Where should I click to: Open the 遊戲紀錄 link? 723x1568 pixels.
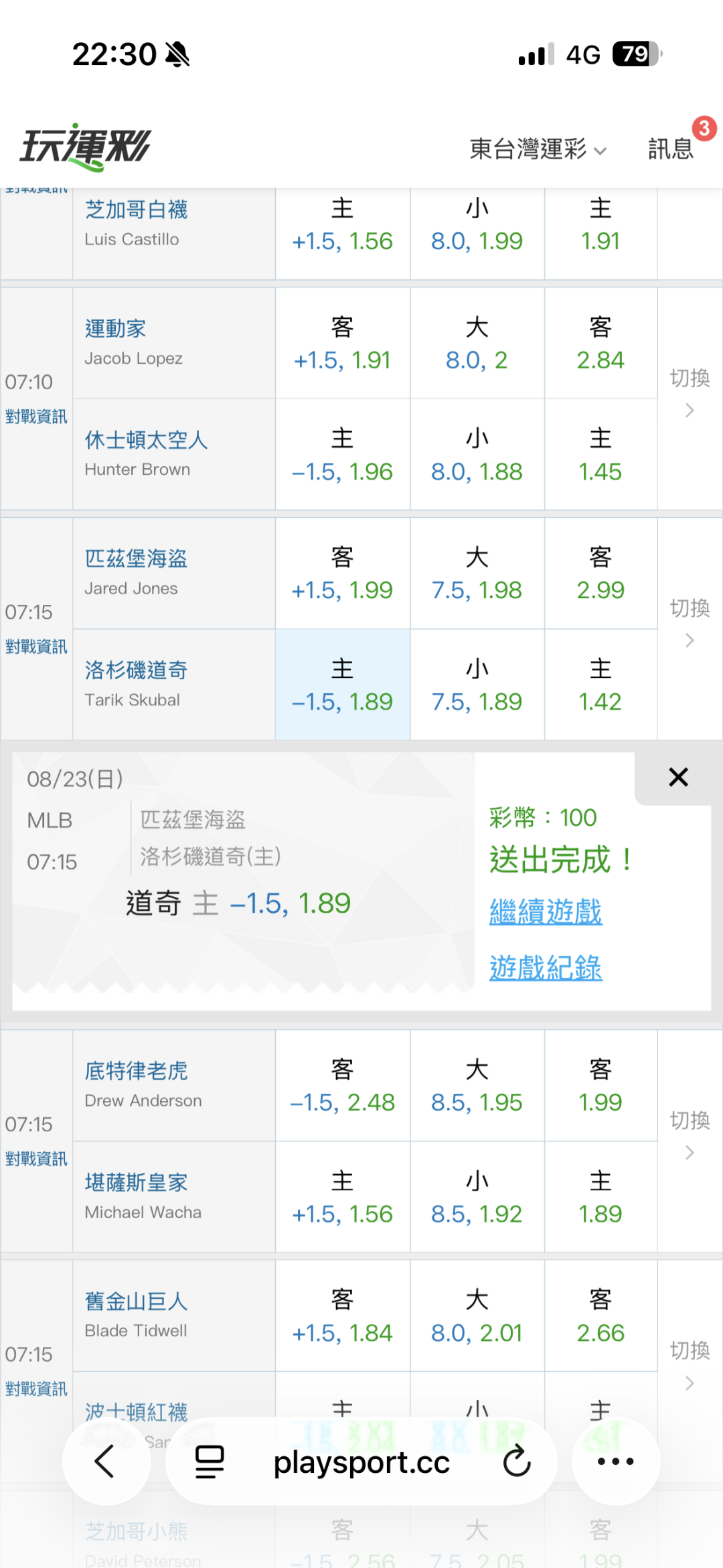pos(546,968)
